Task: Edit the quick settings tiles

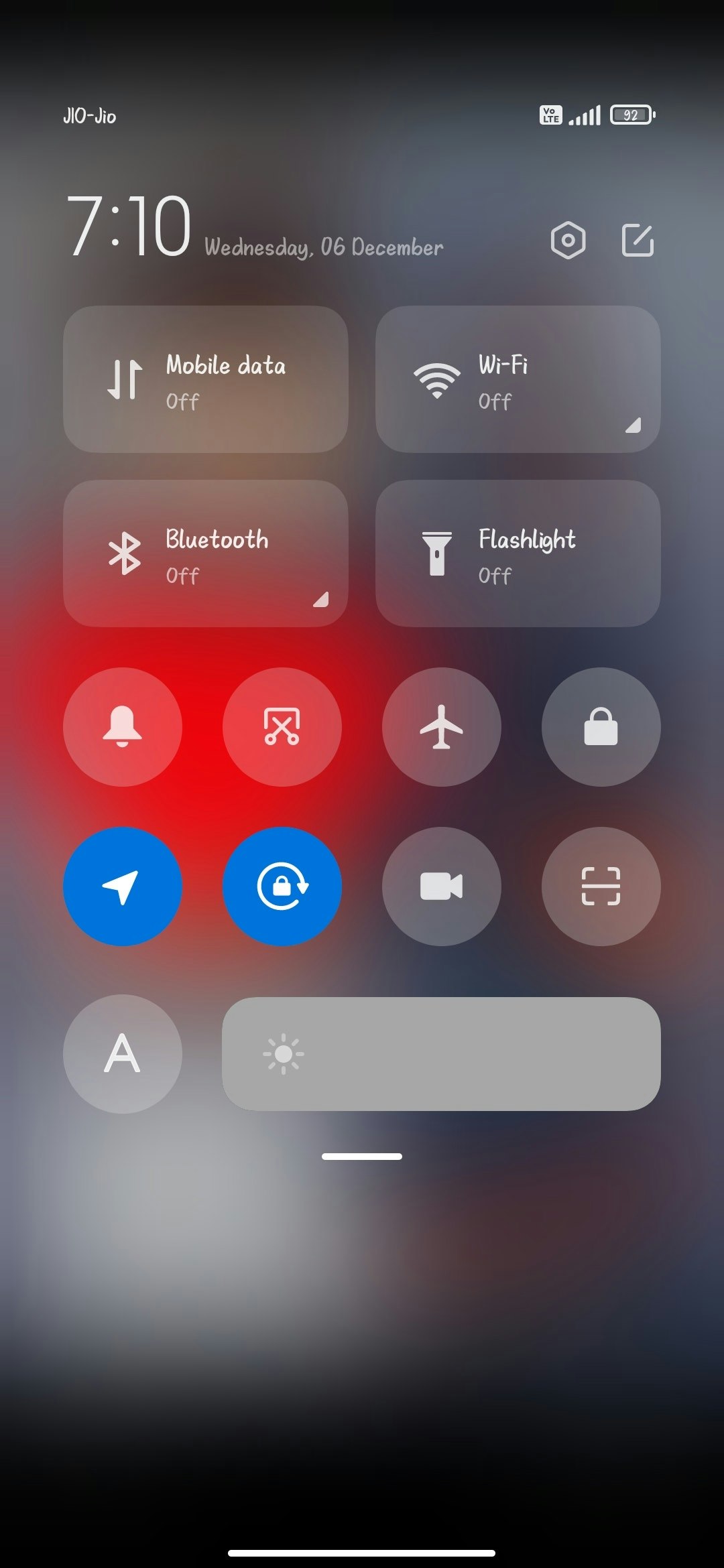Action: (x=638, y=240)
